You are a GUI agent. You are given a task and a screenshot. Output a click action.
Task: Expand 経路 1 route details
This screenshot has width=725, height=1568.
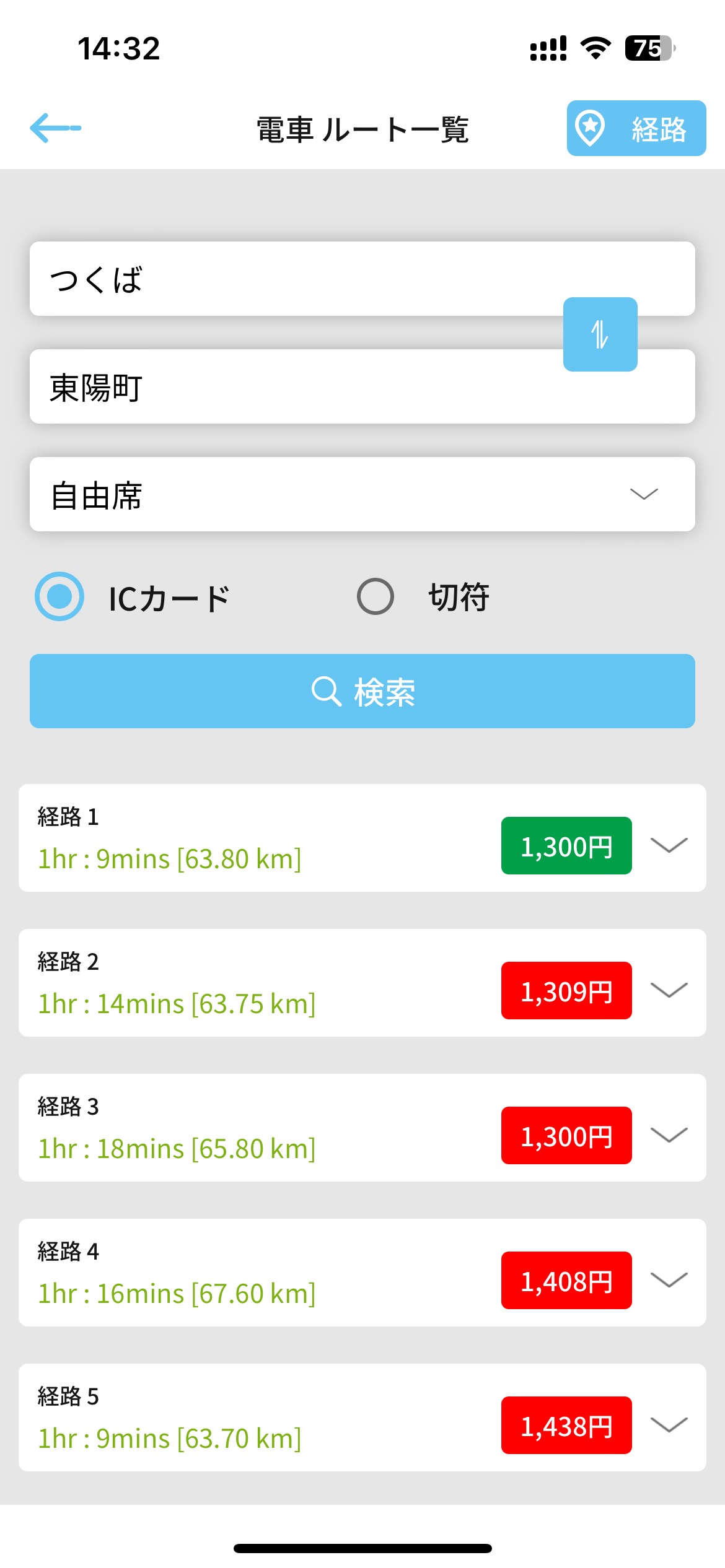coord(669,845)
